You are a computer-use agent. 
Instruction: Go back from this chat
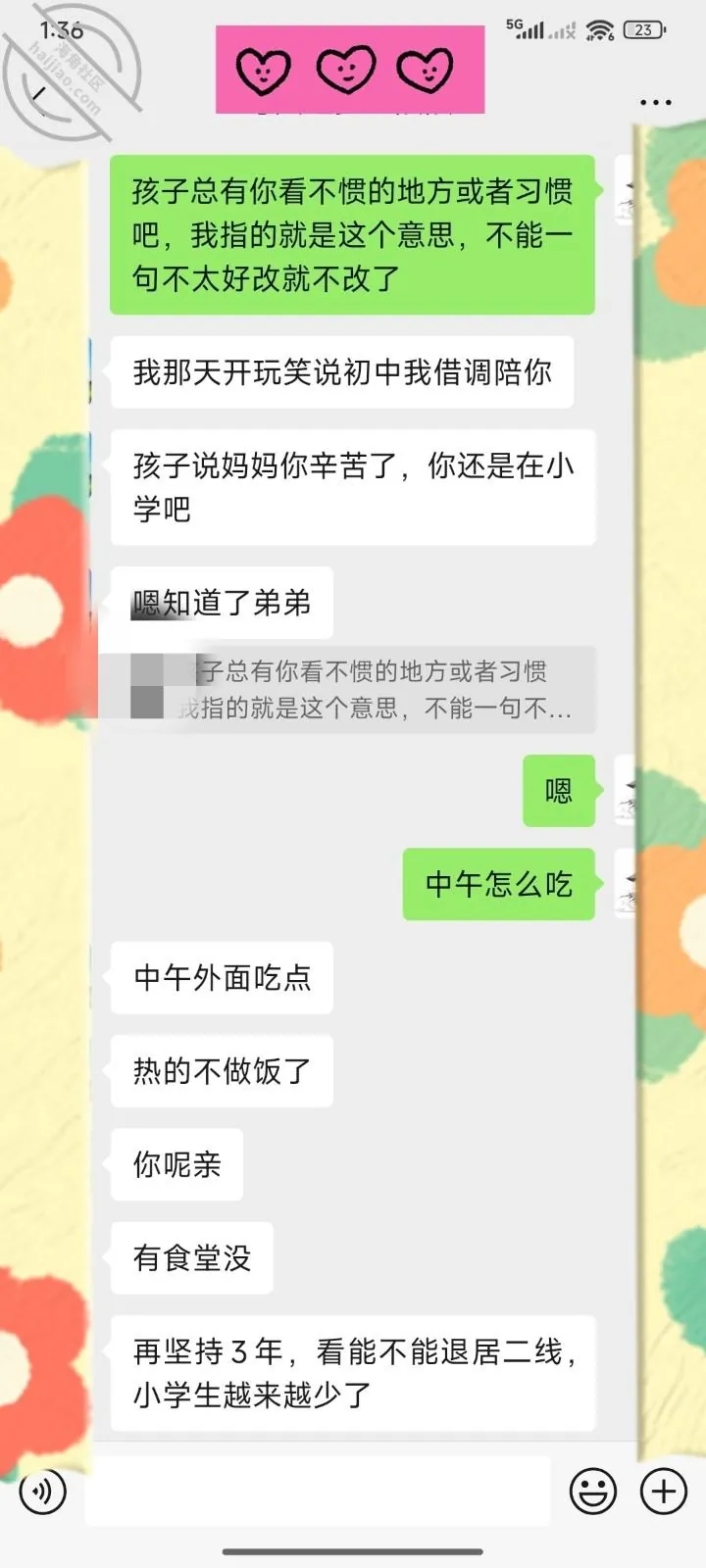tap(39, 95)
